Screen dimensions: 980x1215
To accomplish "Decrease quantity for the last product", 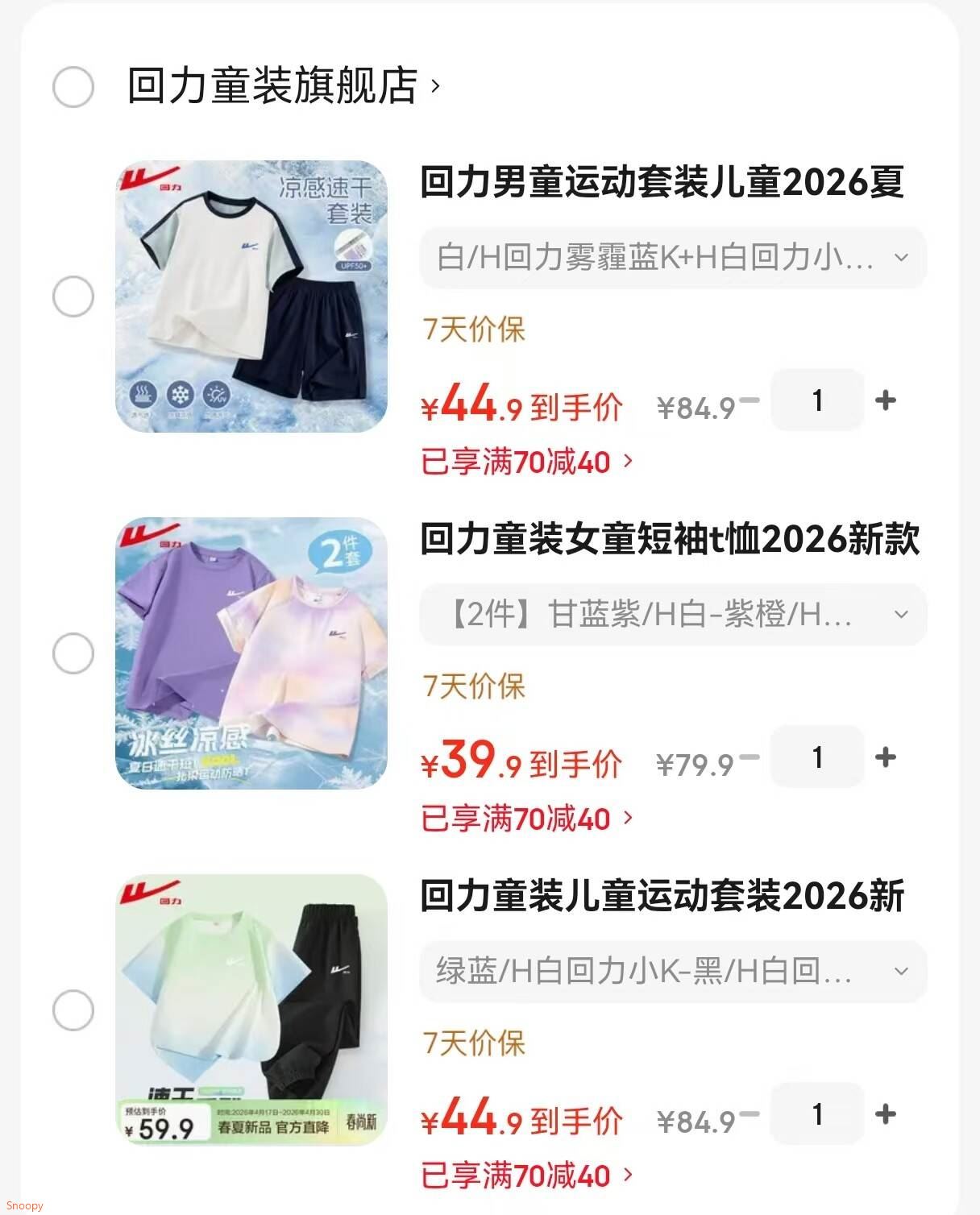I will [x=750, y=1113].
